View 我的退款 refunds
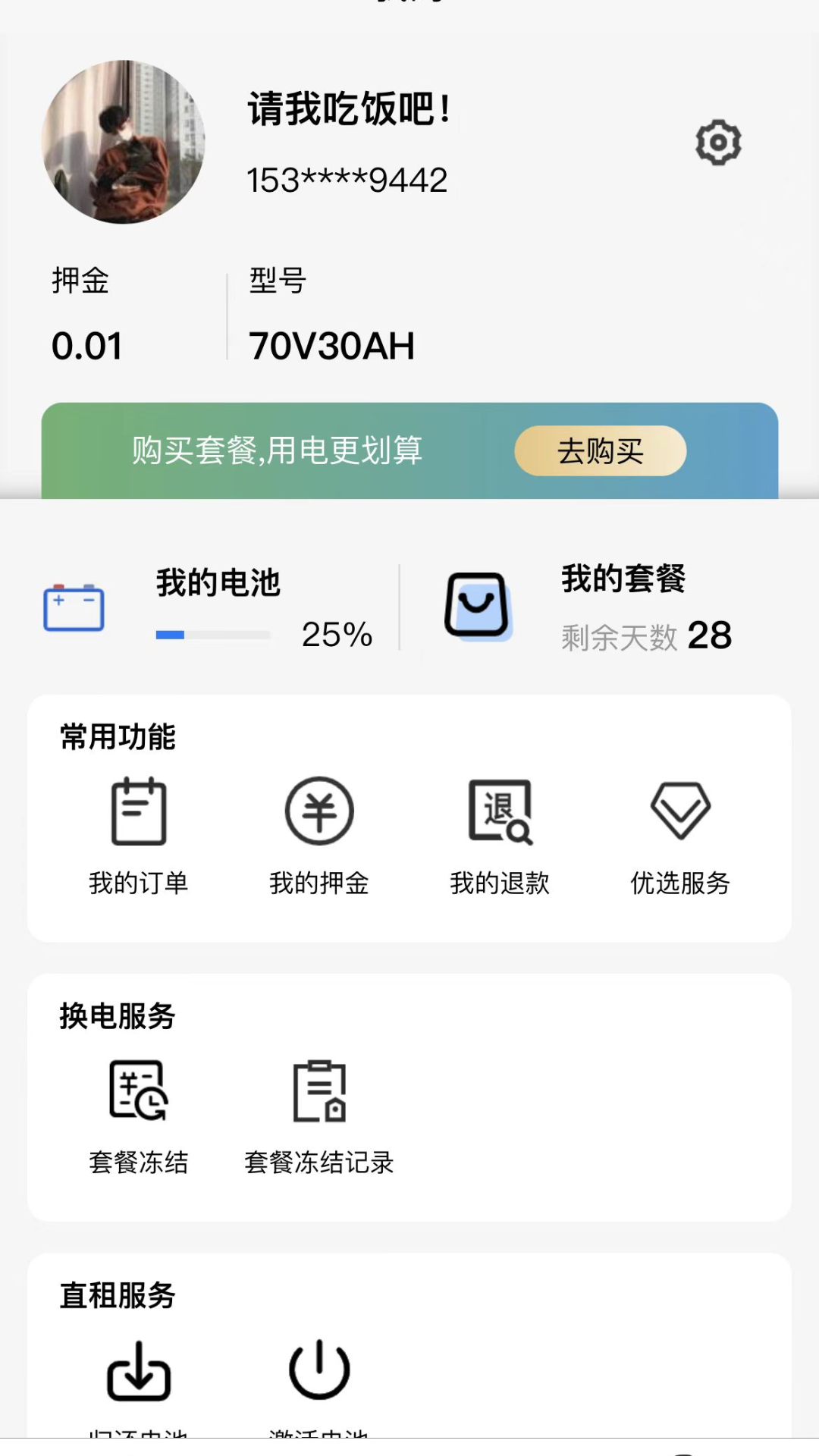Image resolution: width=819 pixels, height=1456 pixels. pyautogui.click(x=500, y=835)
